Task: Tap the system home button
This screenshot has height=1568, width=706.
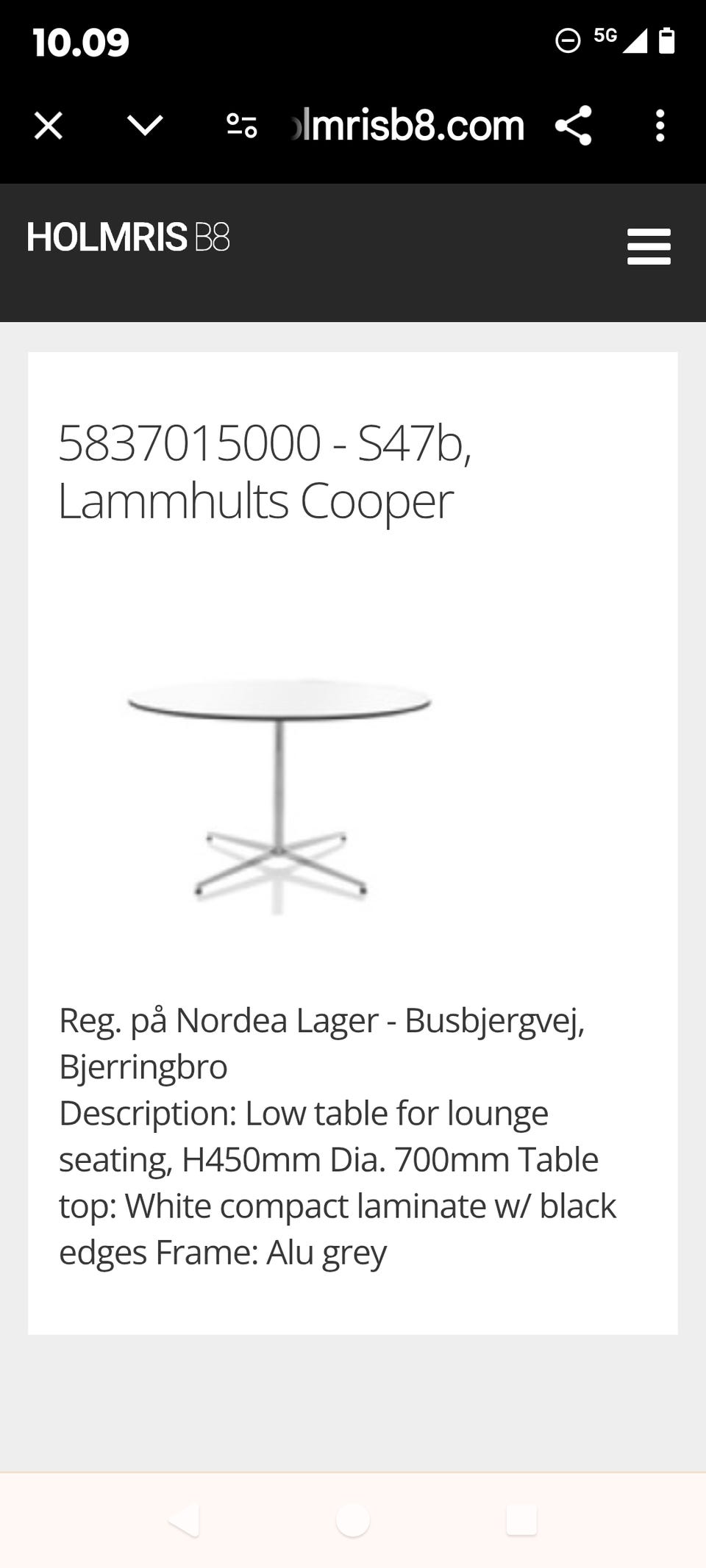Action: tap(353, 1519)
